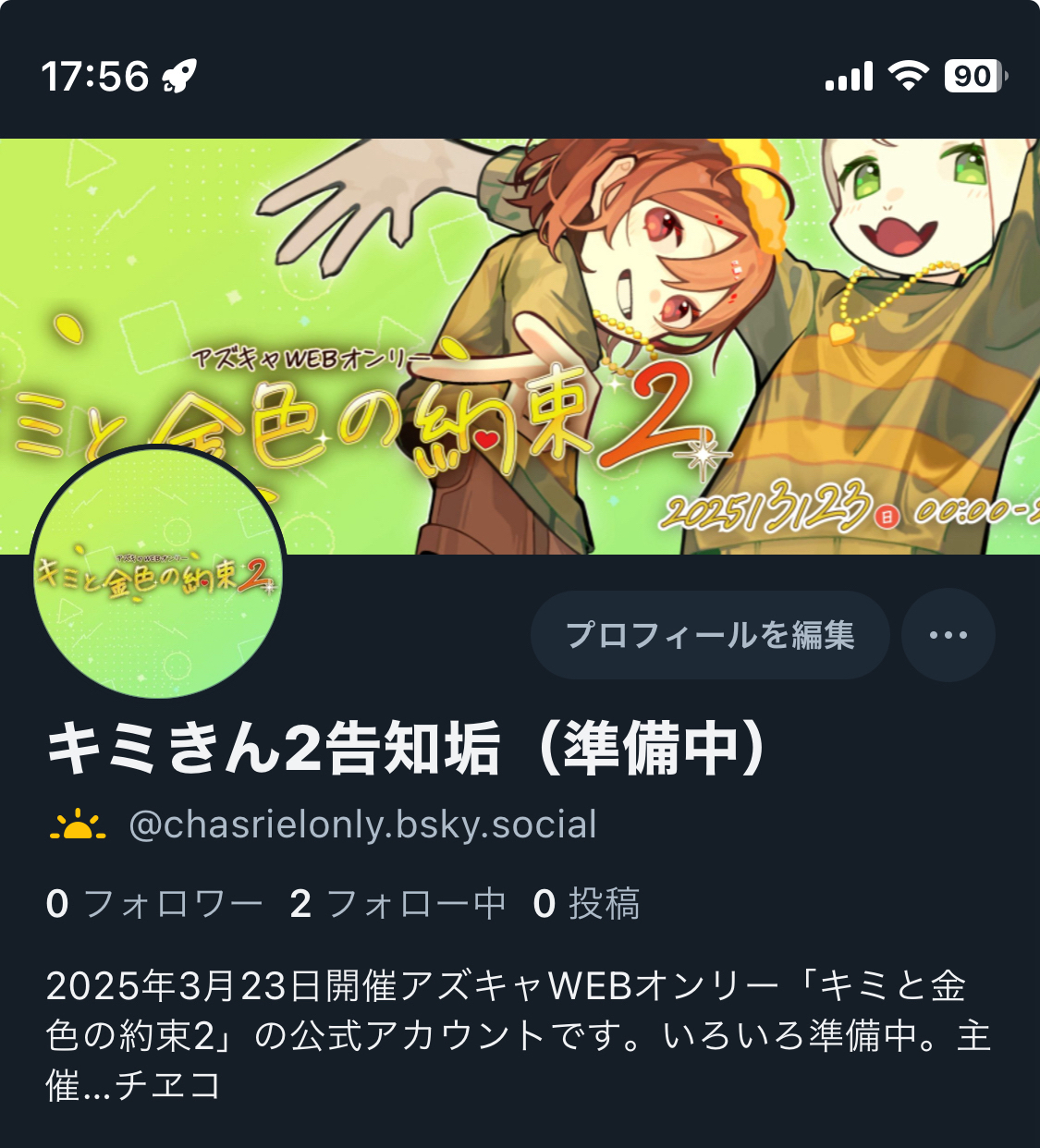Image resolution: width=1040 pixels, height=1148 pixels.
Task: Tap the プロフィールを編集 button
Action: (x=710, y=635)
